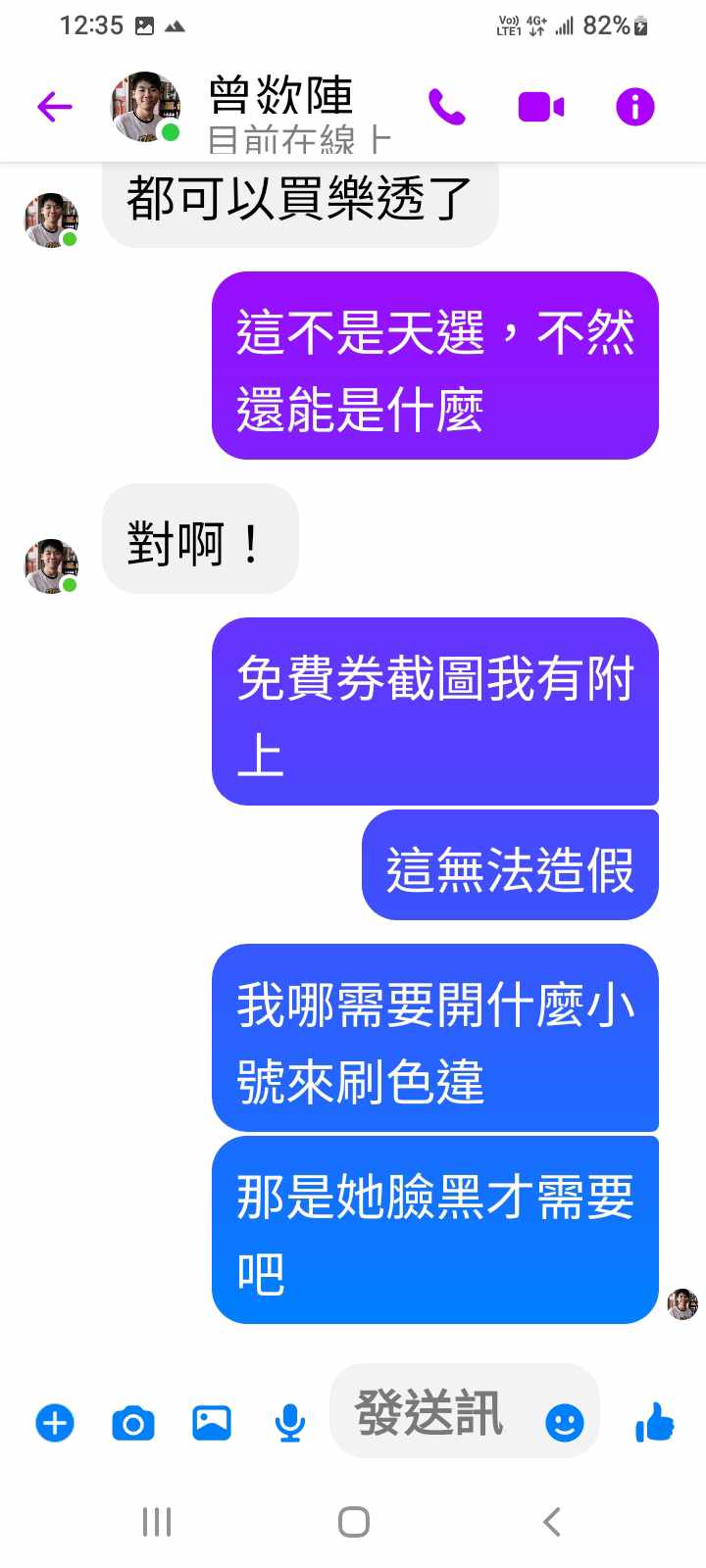This screenshot has height=1568, width=706.
Task: Tap the system home button
Action: click(353, 1522)
